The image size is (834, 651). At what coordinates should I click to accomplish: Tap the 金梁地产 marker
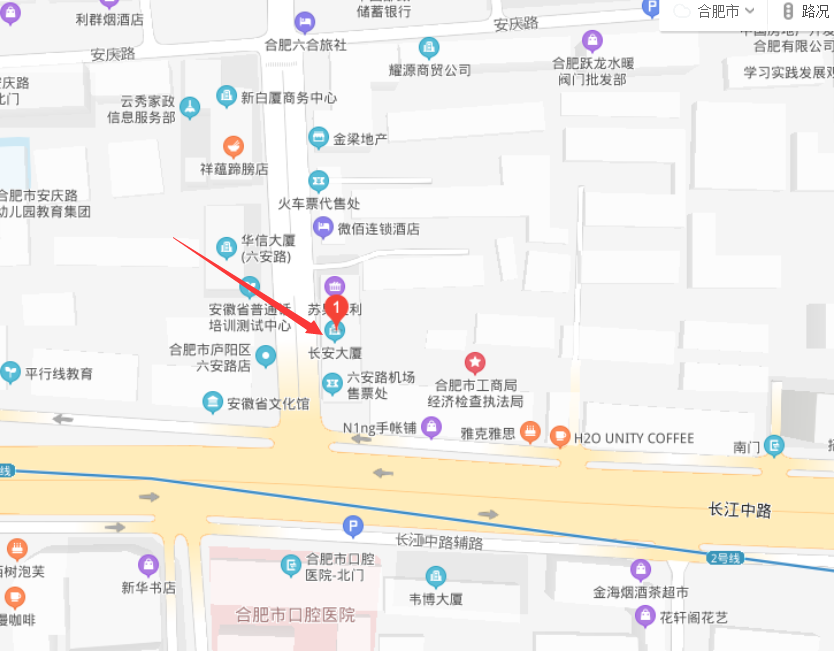(319, 139)
